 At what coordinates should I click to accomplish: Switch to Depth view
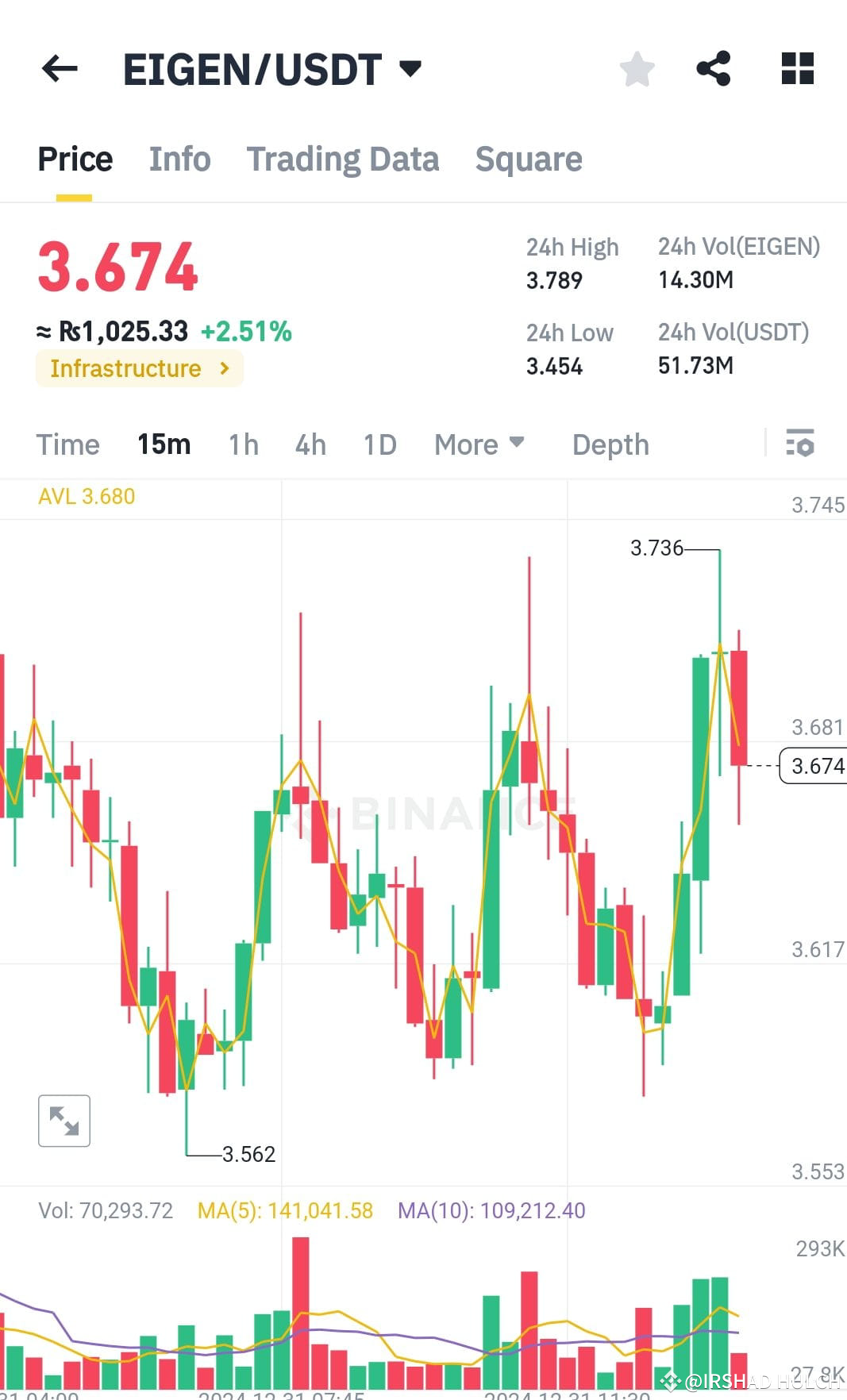[610, 444]
